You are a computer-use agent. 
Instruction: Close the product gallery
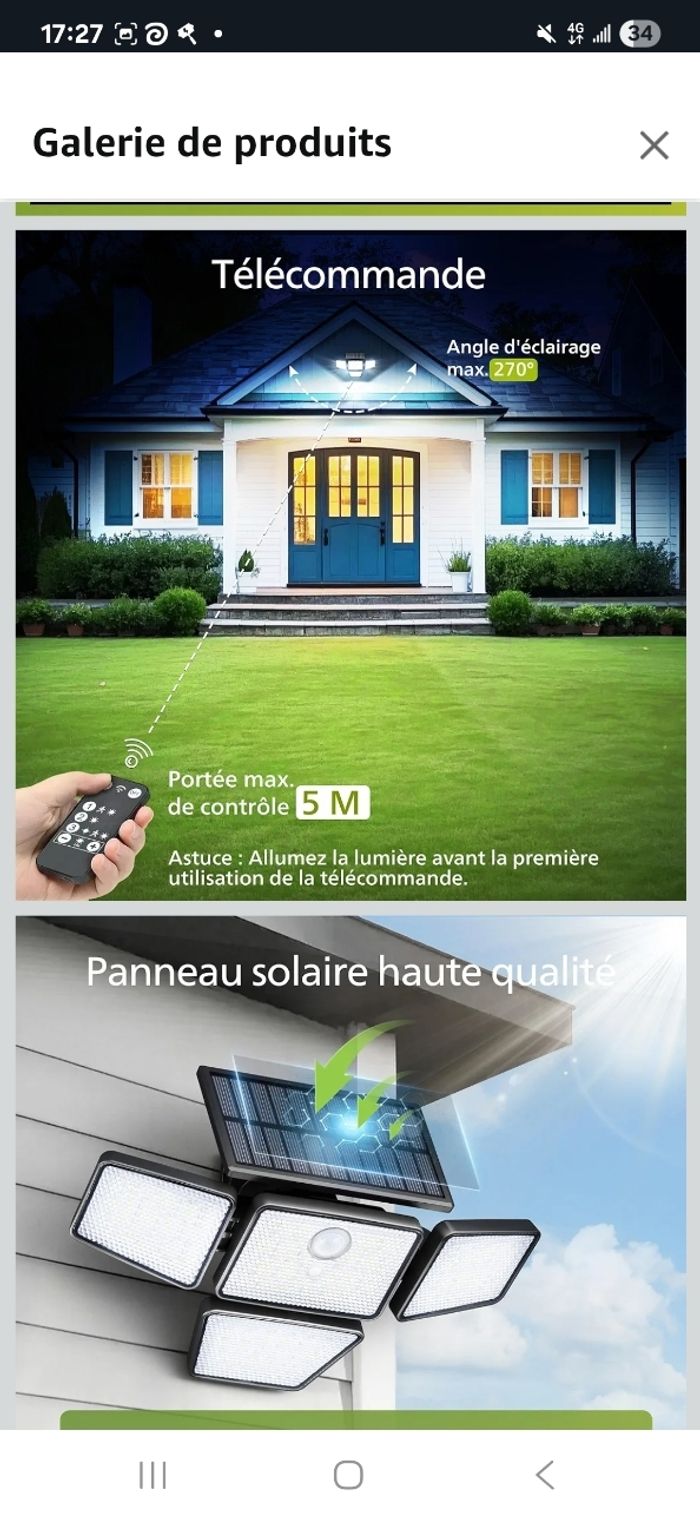click(654, 145)
